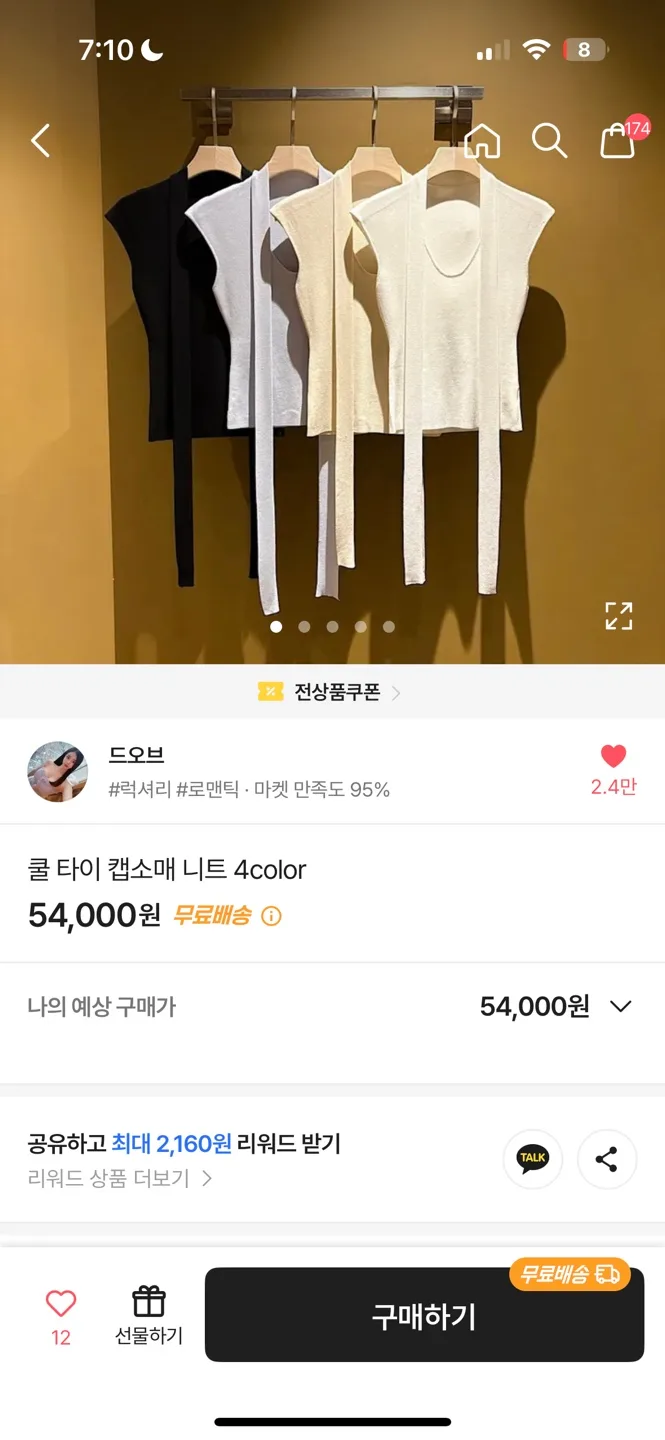This screenshot has height=1440, width=665.
Task: Share via the KakaoTalk button
Action: [x=532, y=1159]
